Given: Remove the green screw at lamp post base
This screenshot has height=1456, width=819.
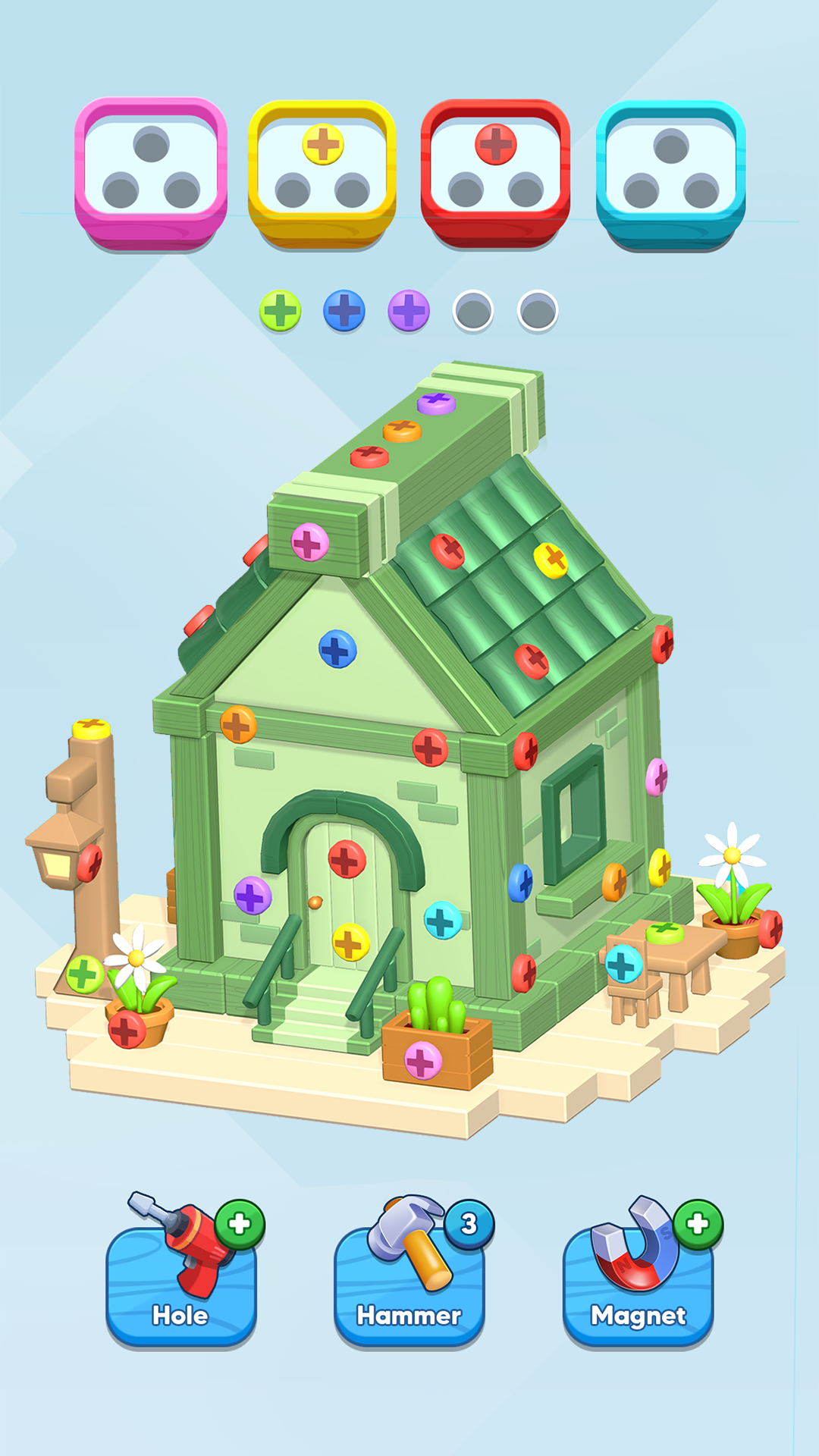Looking at the screenshot, I should (x=84, y=974).
